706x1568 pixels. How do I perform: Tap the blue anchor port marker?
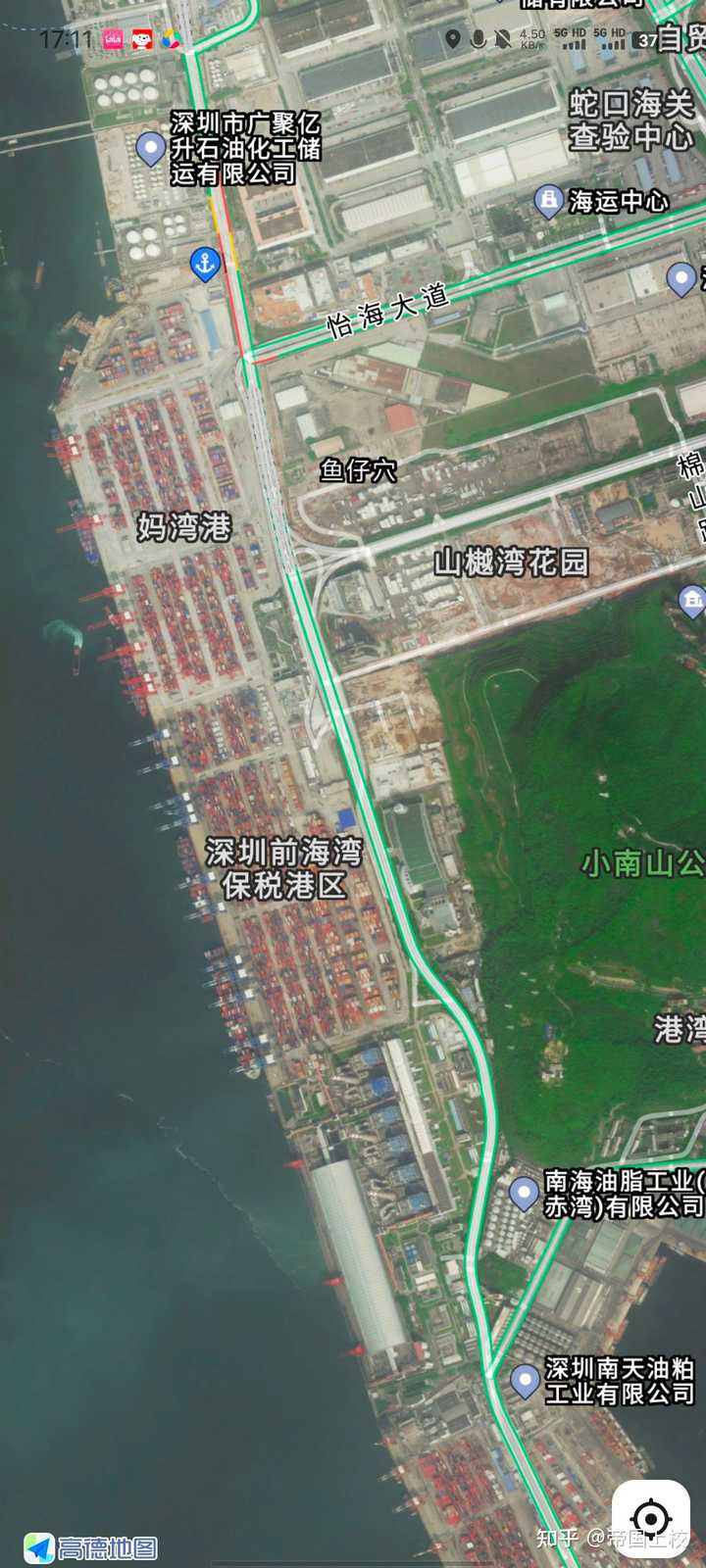(x=204, y=263)
